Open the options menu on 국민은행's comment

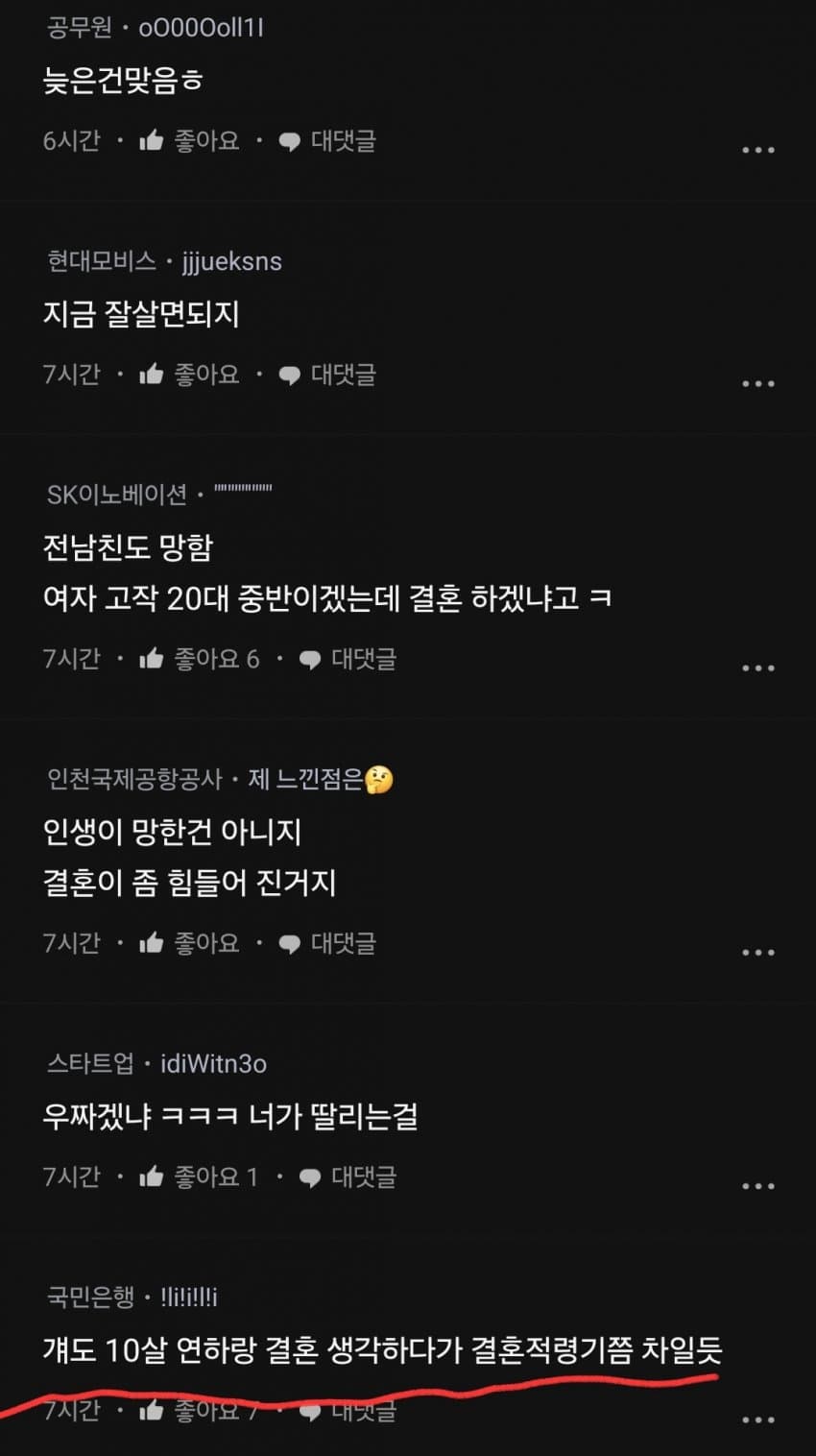(758, 1419)
